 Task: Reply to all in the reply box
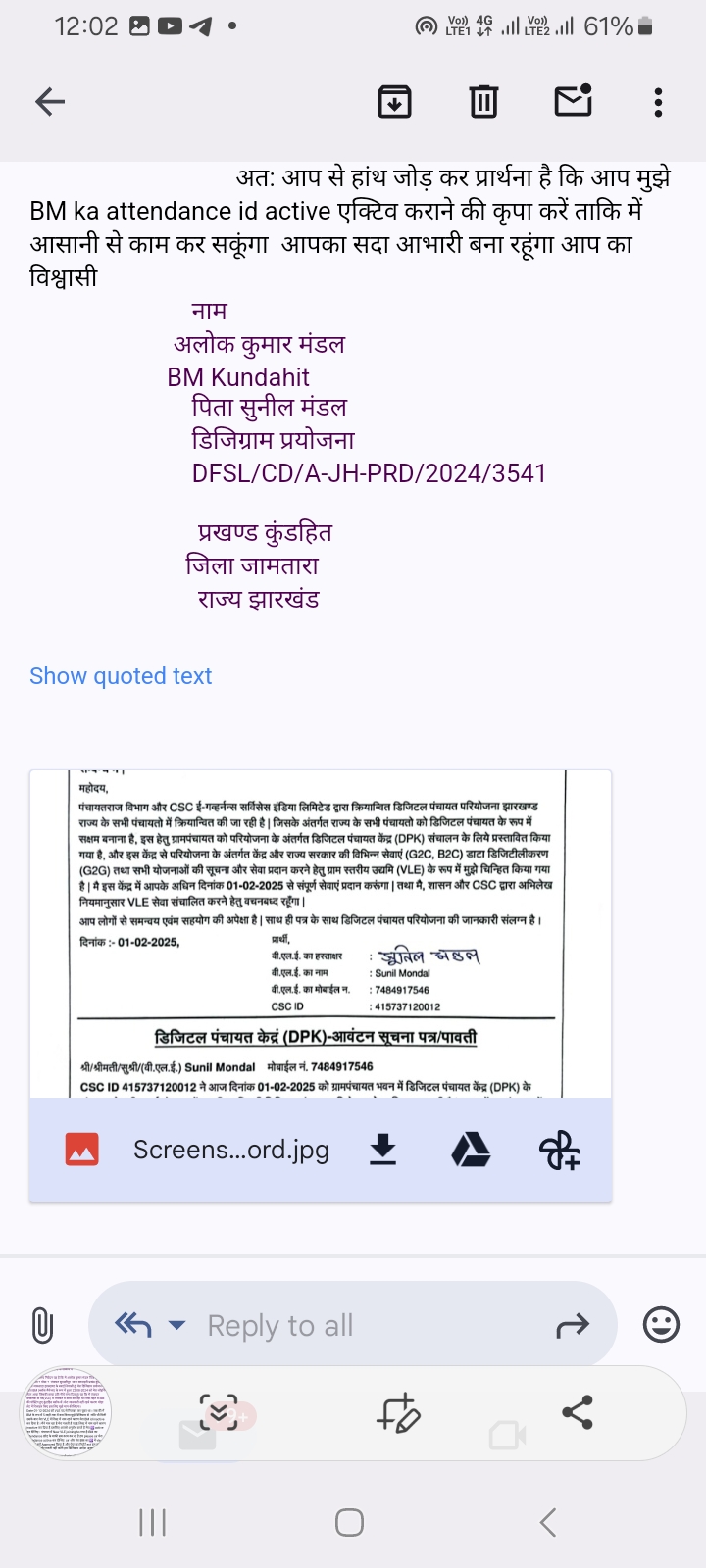[279, 1326]
